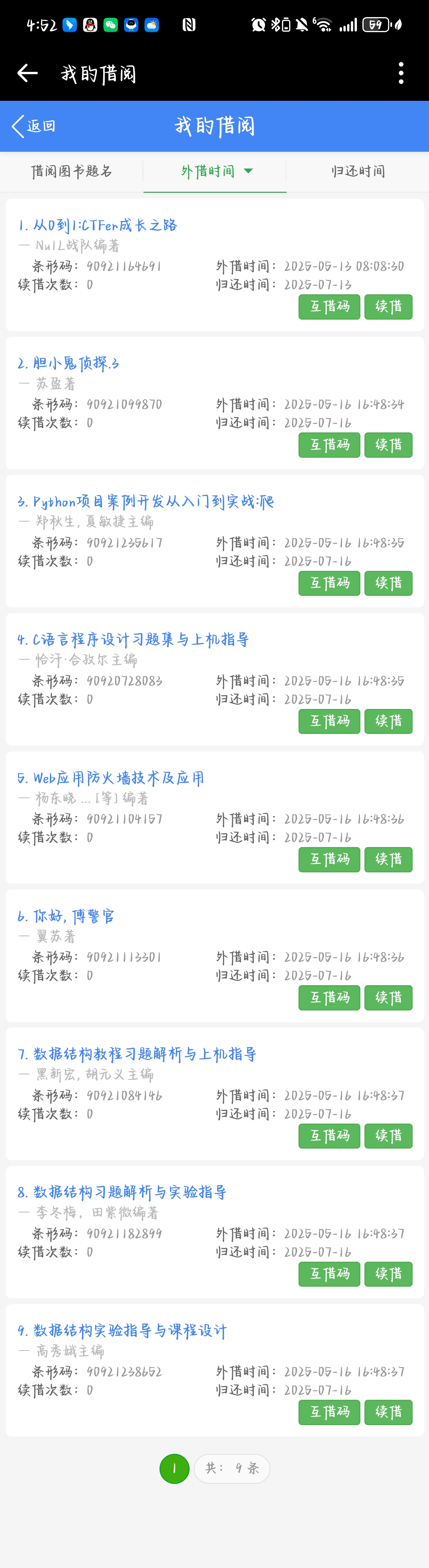Show 互借码 for 胆小鬼侦探.3
Viewport: 429px width, 1568px height.
[329, 445]
